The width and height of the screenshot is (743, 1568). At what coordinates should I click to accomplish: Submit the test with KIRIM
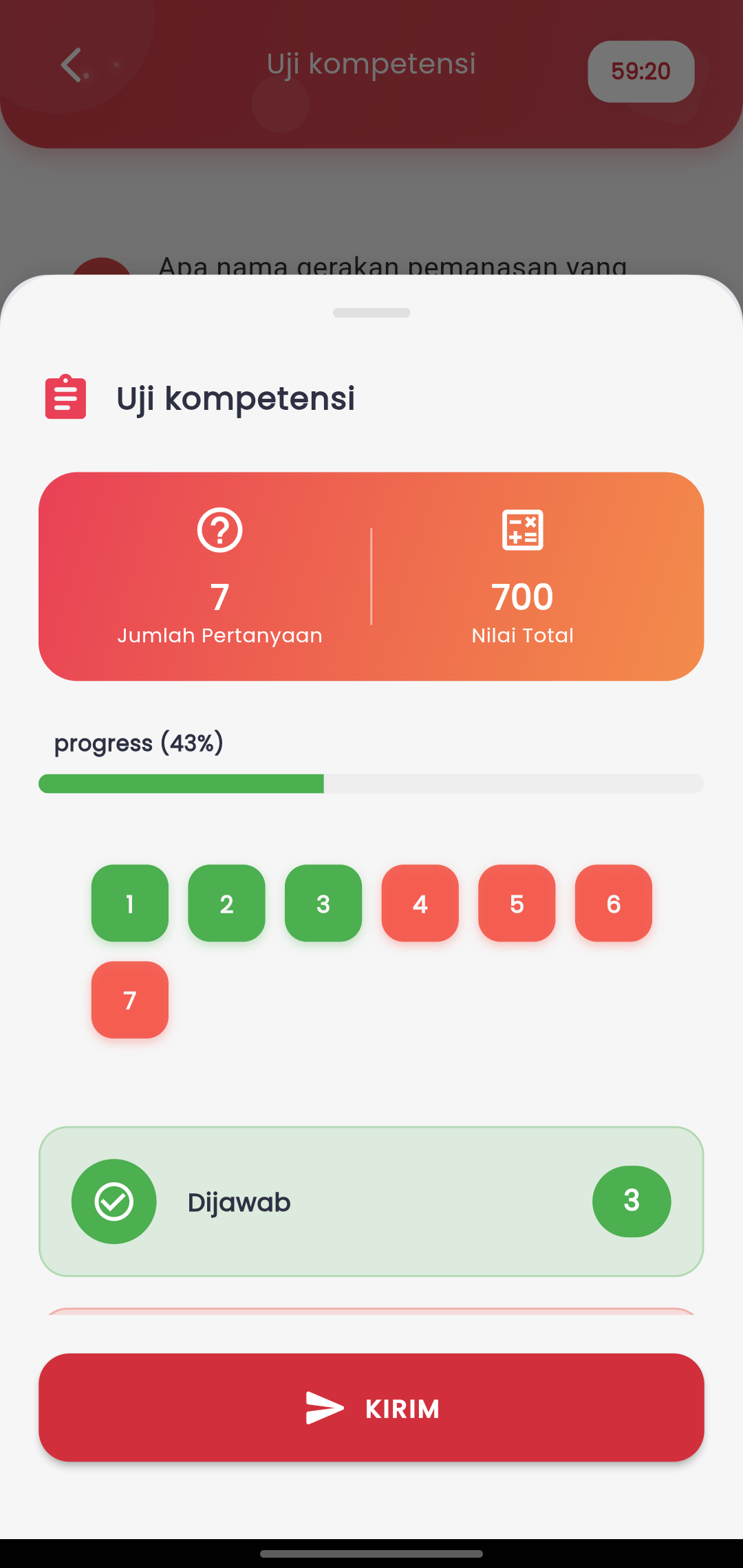pos(371,1408)
